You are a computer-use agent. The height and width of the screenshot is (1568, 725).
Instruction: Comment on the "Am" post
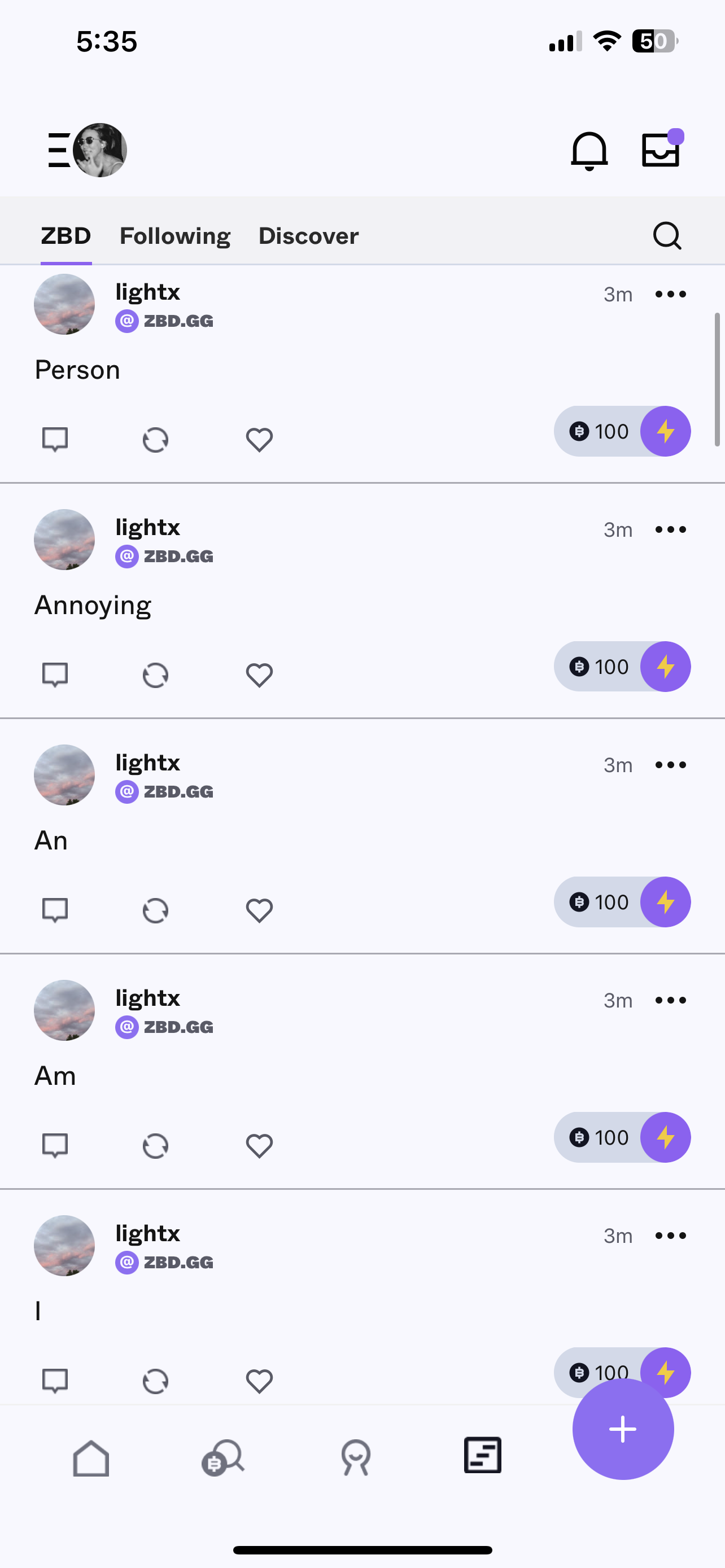(55, 1146)
